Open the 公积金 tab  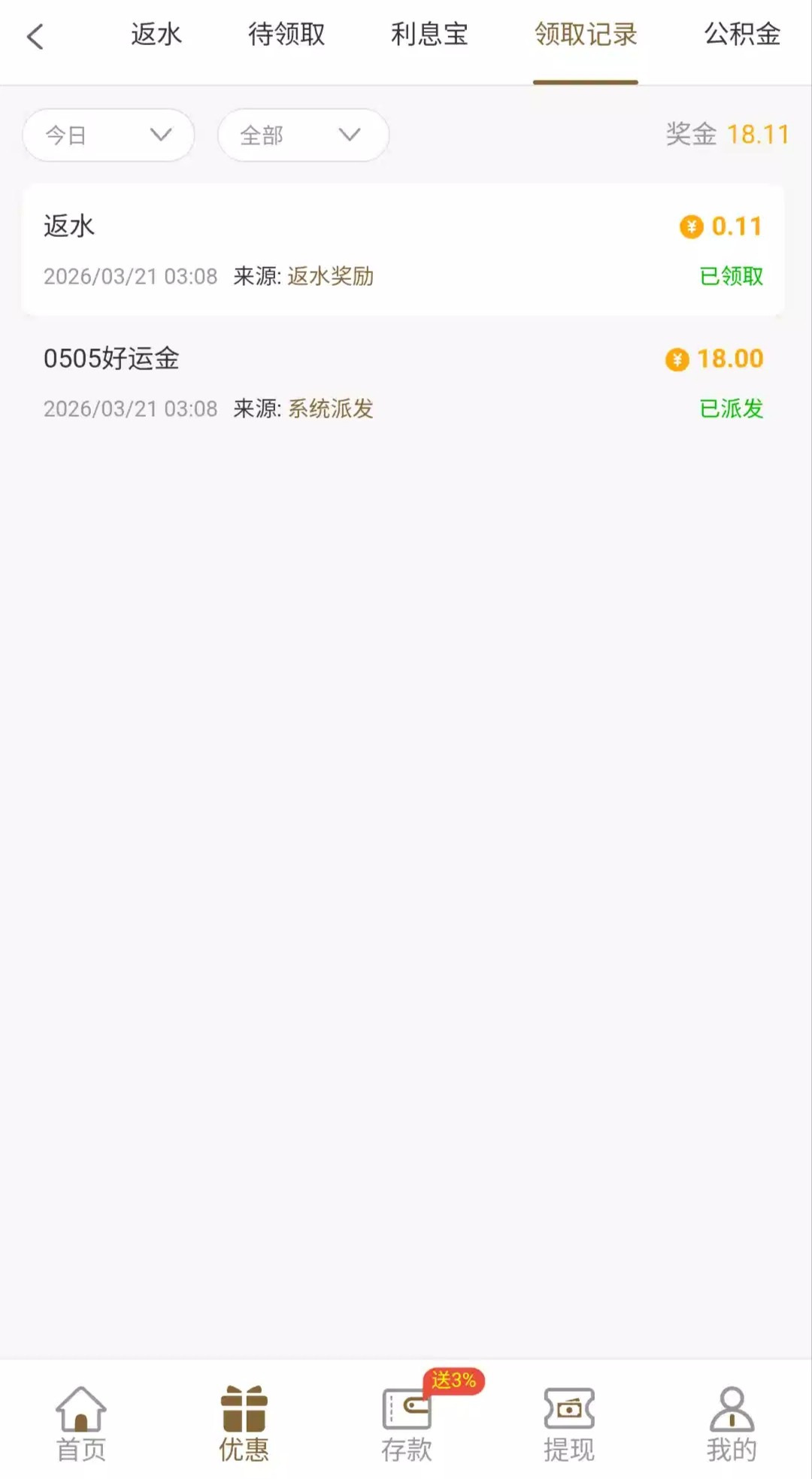(x=741, y=35)
